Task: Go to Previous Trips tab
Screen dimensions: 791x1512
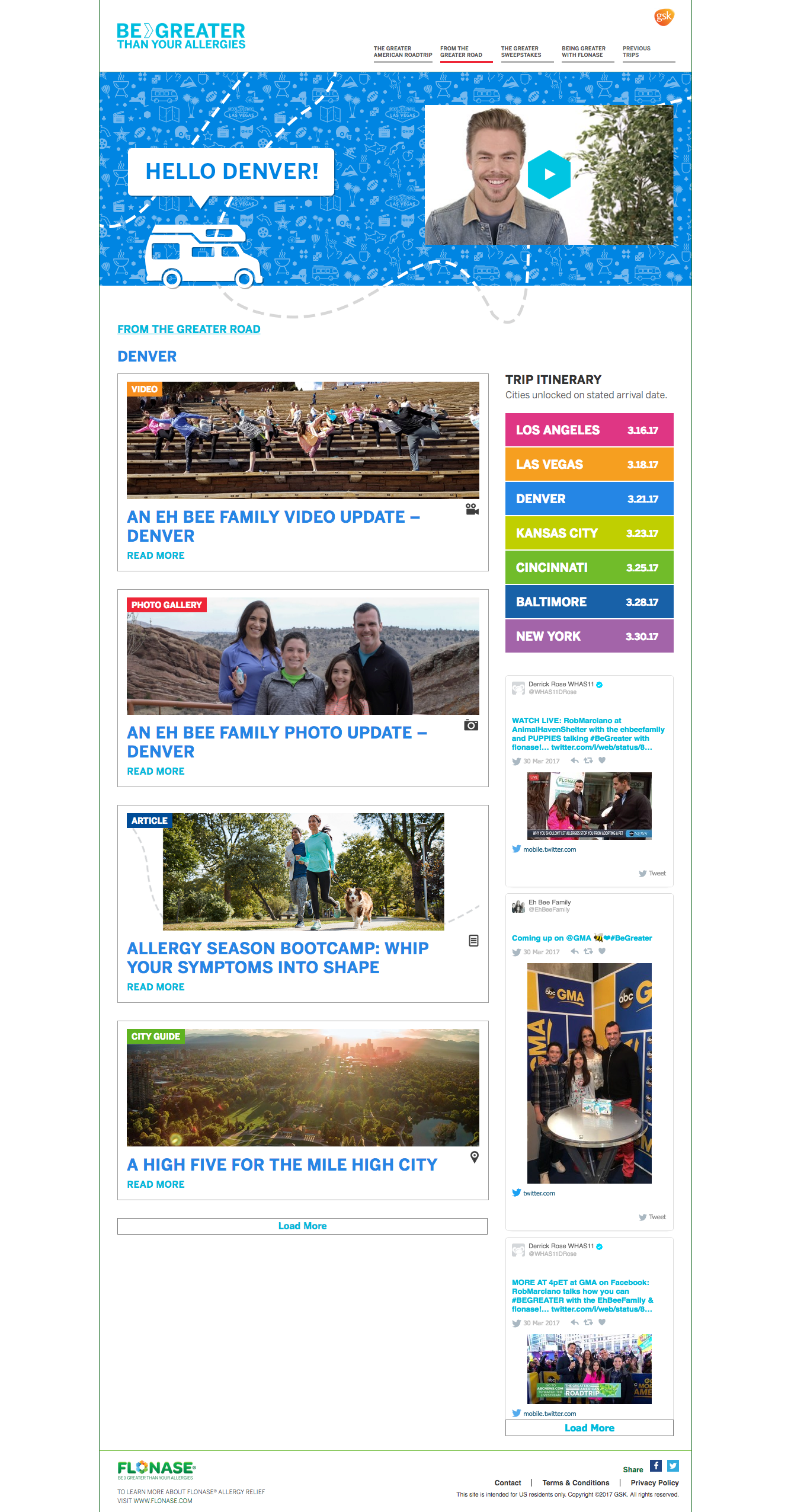Action: coord(636,52)
